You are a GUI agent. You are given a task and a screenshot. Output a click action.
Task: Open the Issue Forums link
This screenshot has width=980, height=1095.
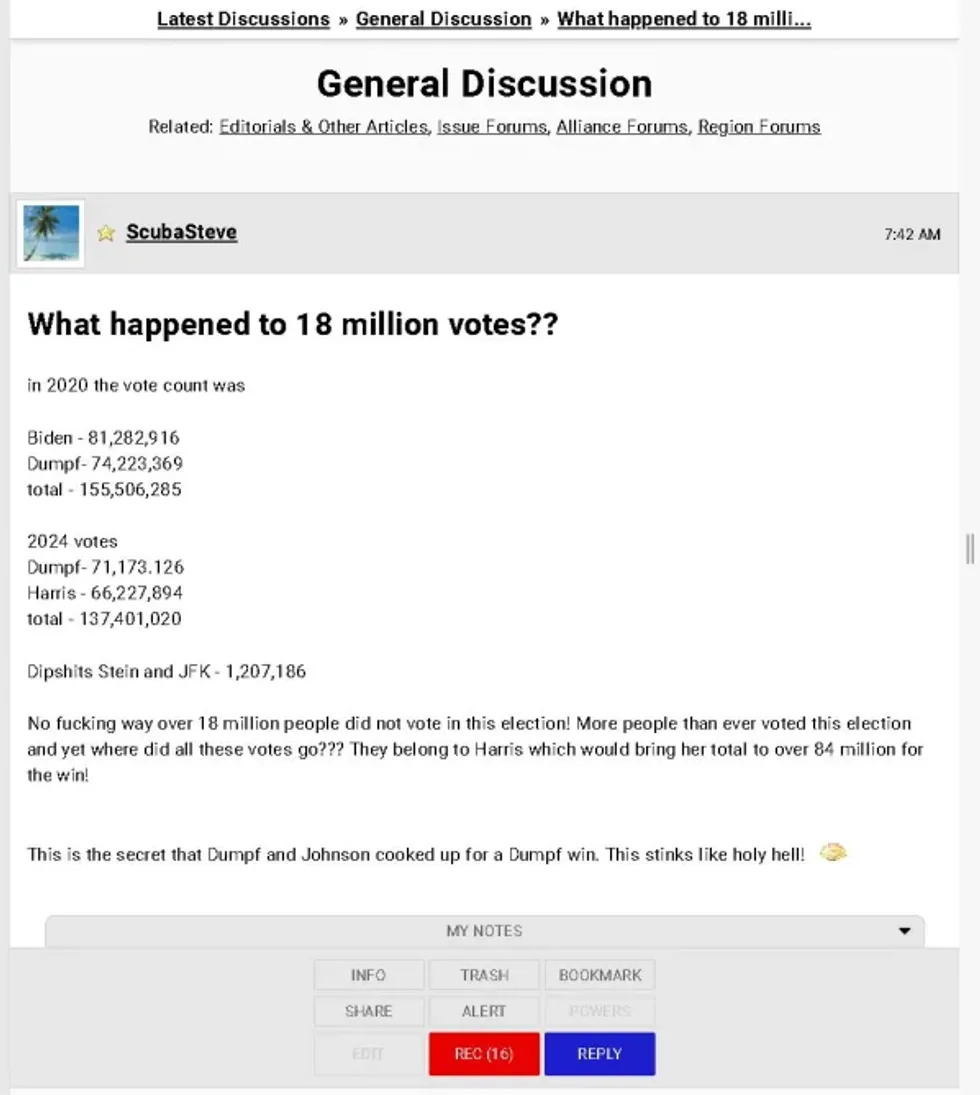pos(492,127)
